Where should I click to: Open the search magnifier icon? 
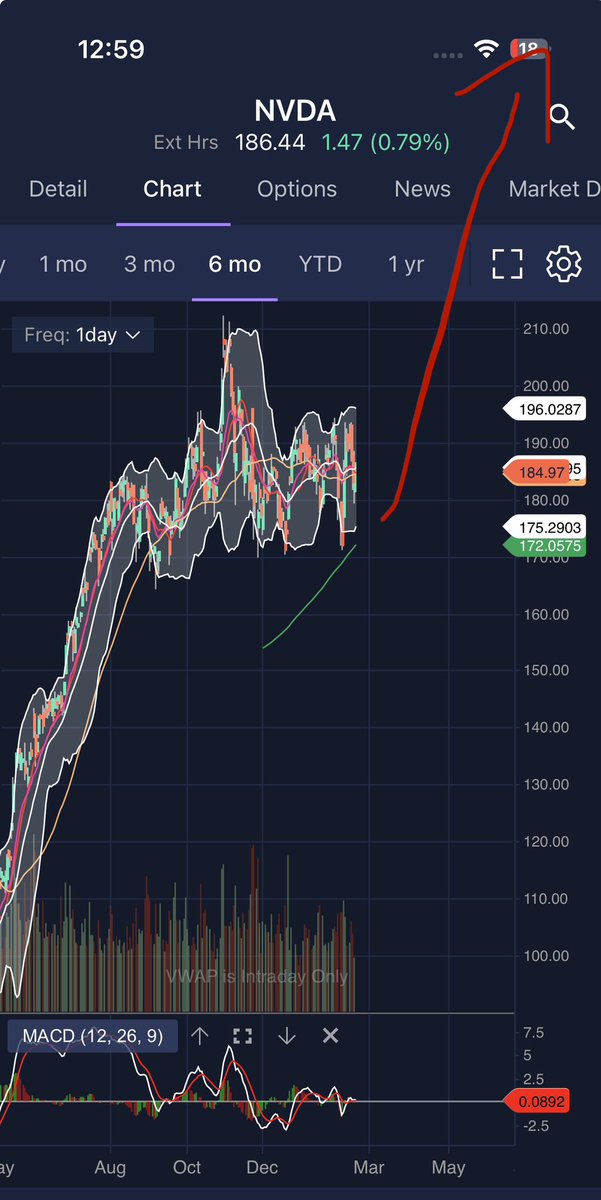563,118
